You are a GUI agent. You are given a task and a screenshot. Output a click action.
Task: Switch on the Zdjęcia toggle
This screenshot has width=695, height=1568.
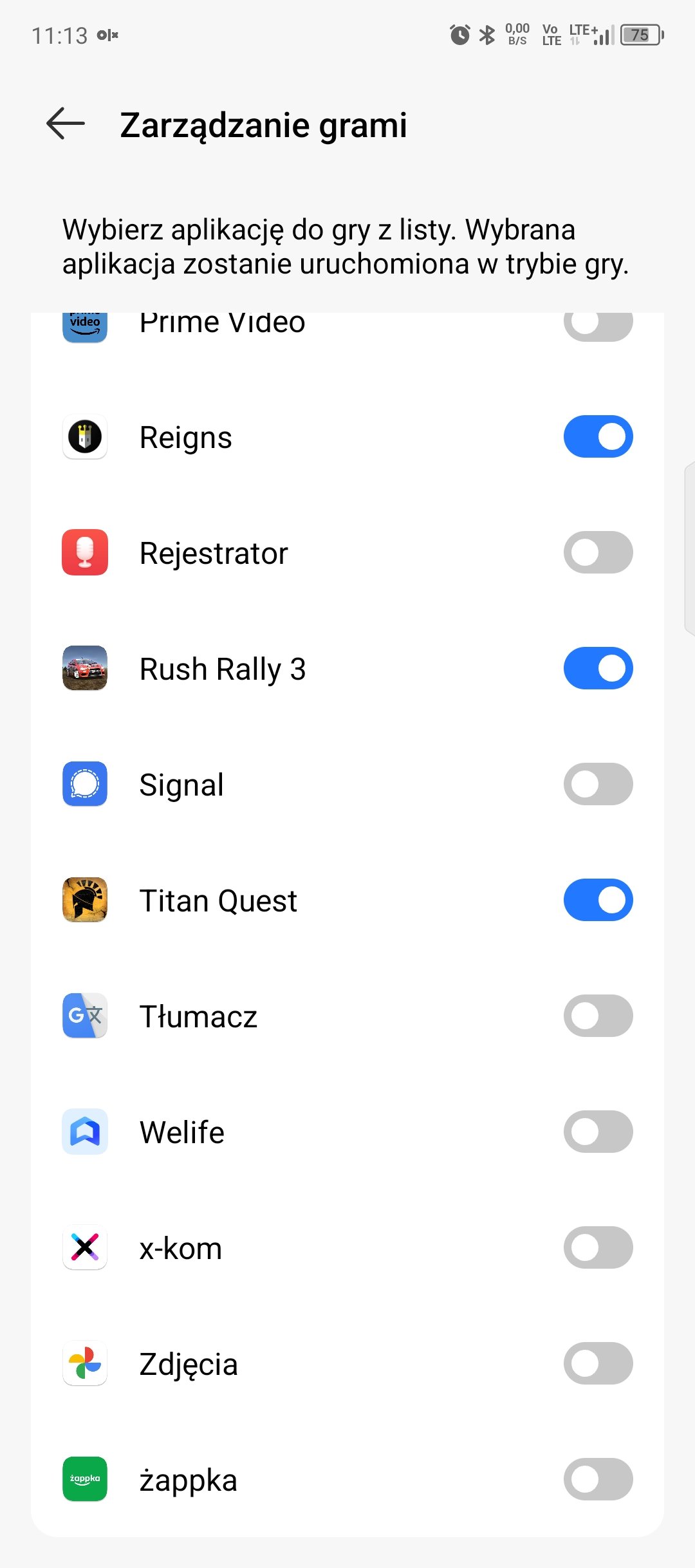coord(598,1363)
